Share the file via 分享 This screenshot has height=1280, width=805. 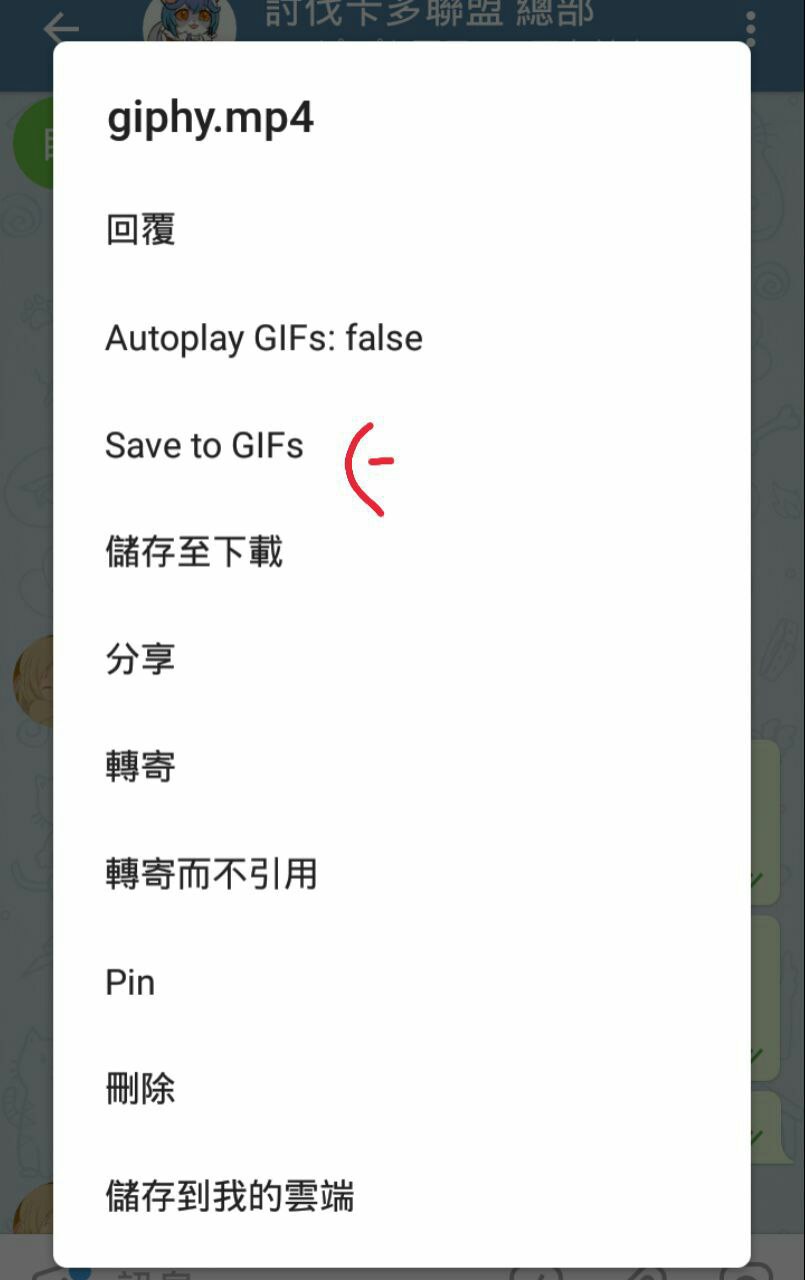point(401,659)
